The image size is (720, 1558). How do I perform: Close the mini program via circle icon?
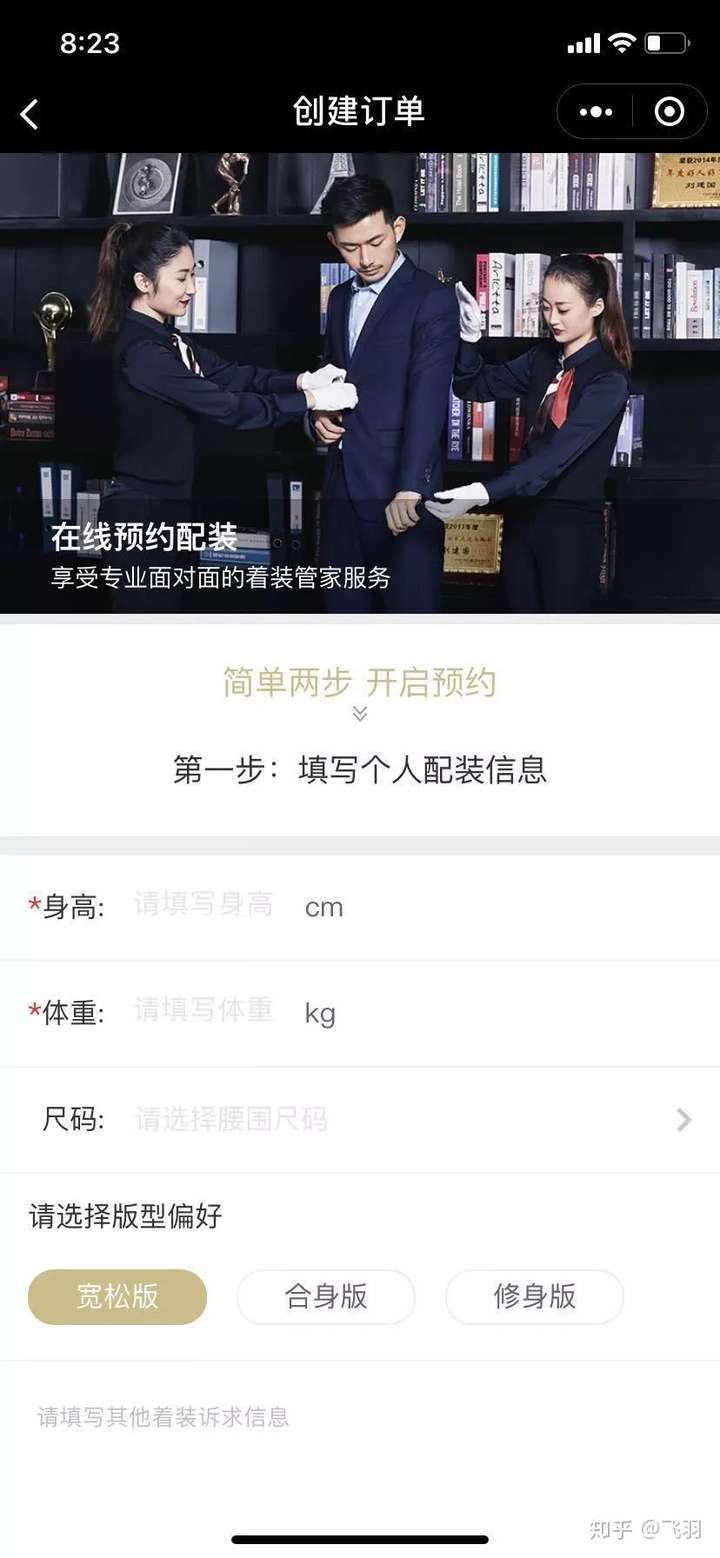(669, 112)
